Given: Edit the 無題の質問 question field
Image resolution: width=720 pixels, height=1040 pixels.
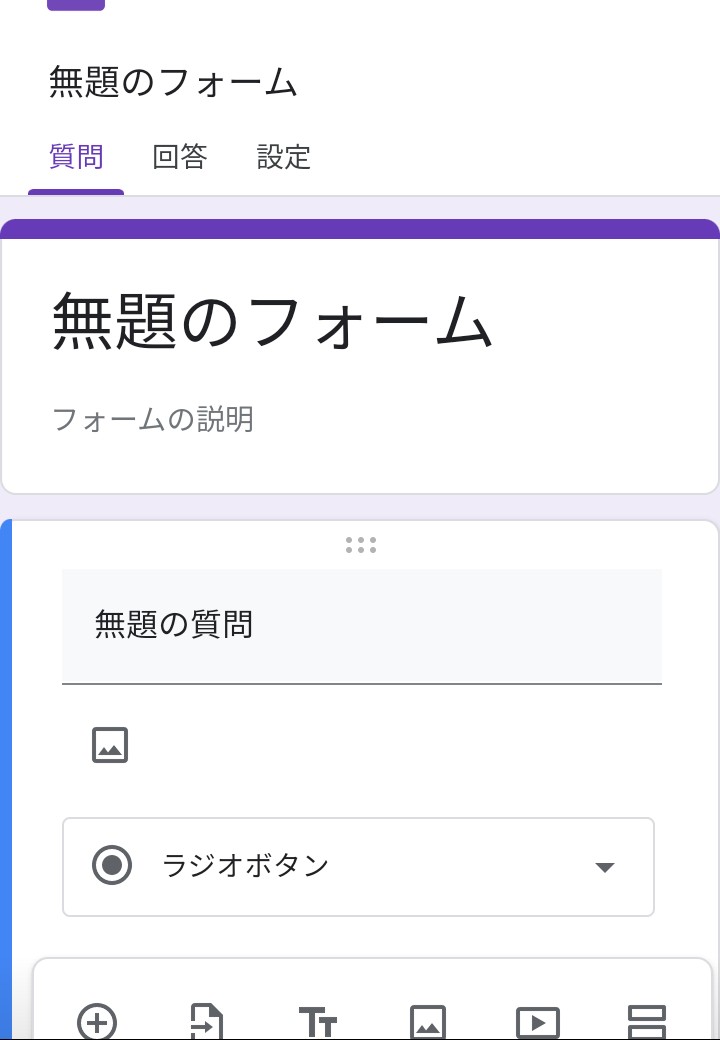Looking at the screenshot, I should click(361, 626).
